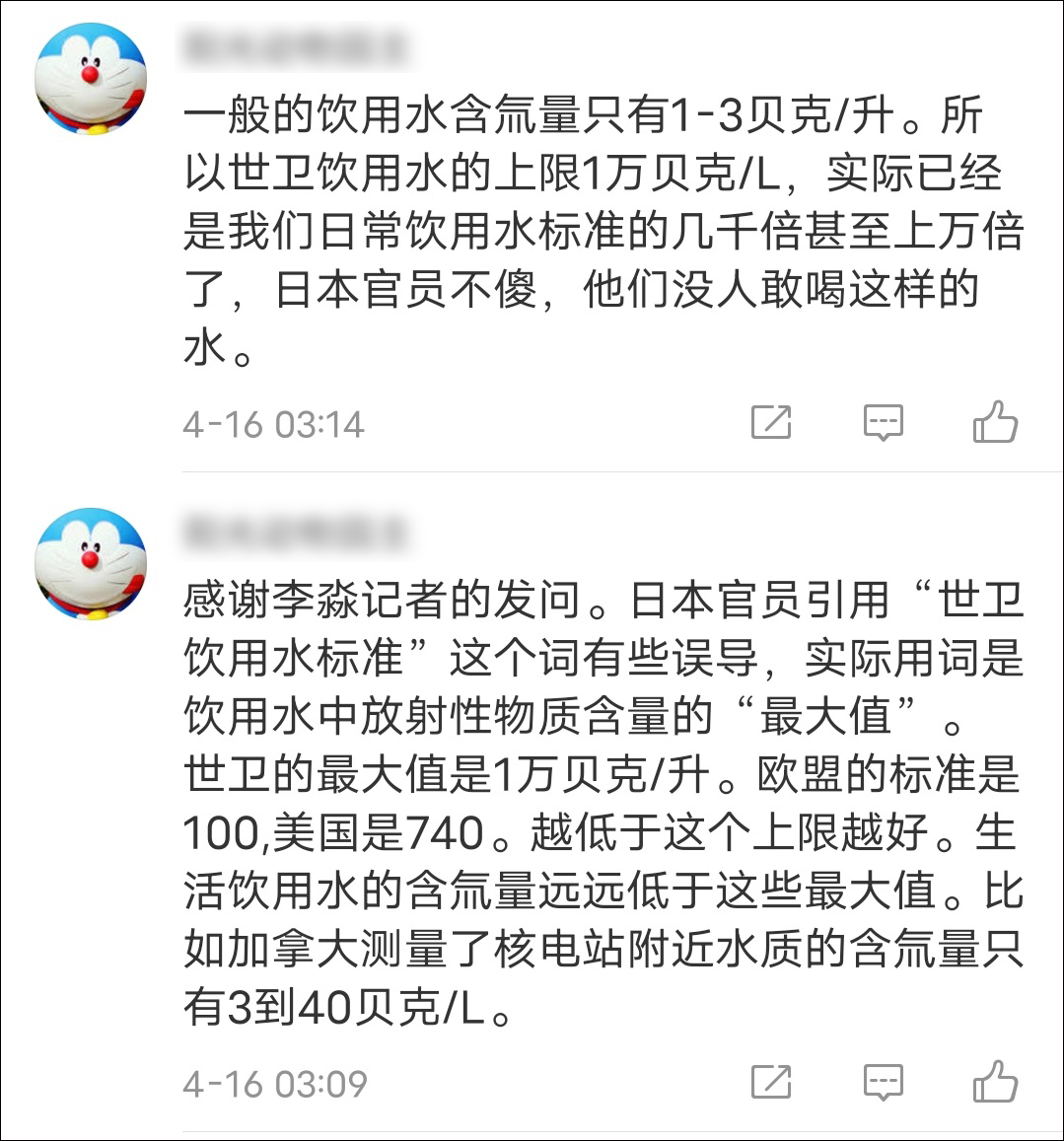Like the comment posted at 4-16 03:09
The height and width of the screenshot is (1141, 1064).
click(994, 1082)
